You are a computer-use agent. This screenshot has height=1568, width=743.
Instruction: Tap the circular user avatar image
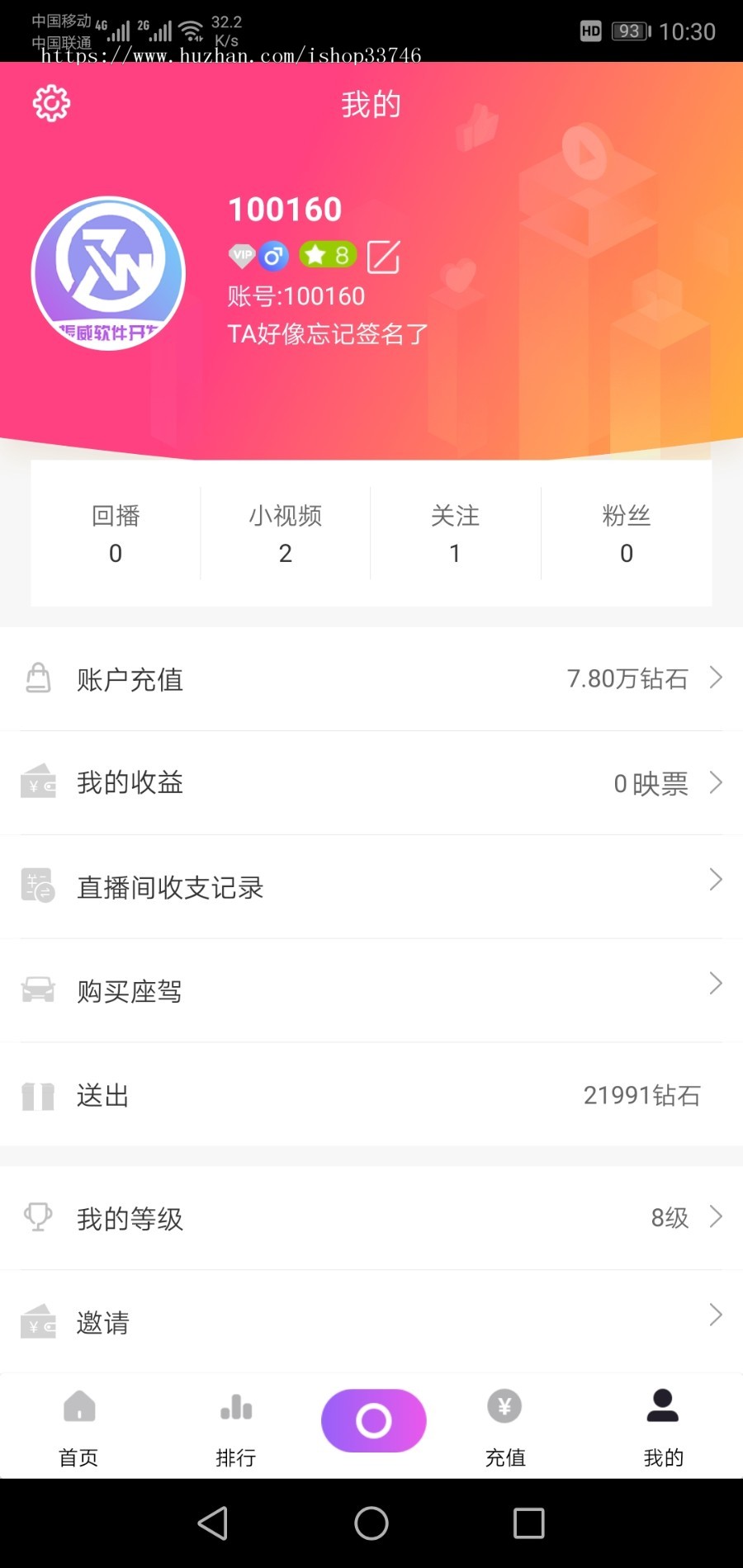tap(108, 272)
